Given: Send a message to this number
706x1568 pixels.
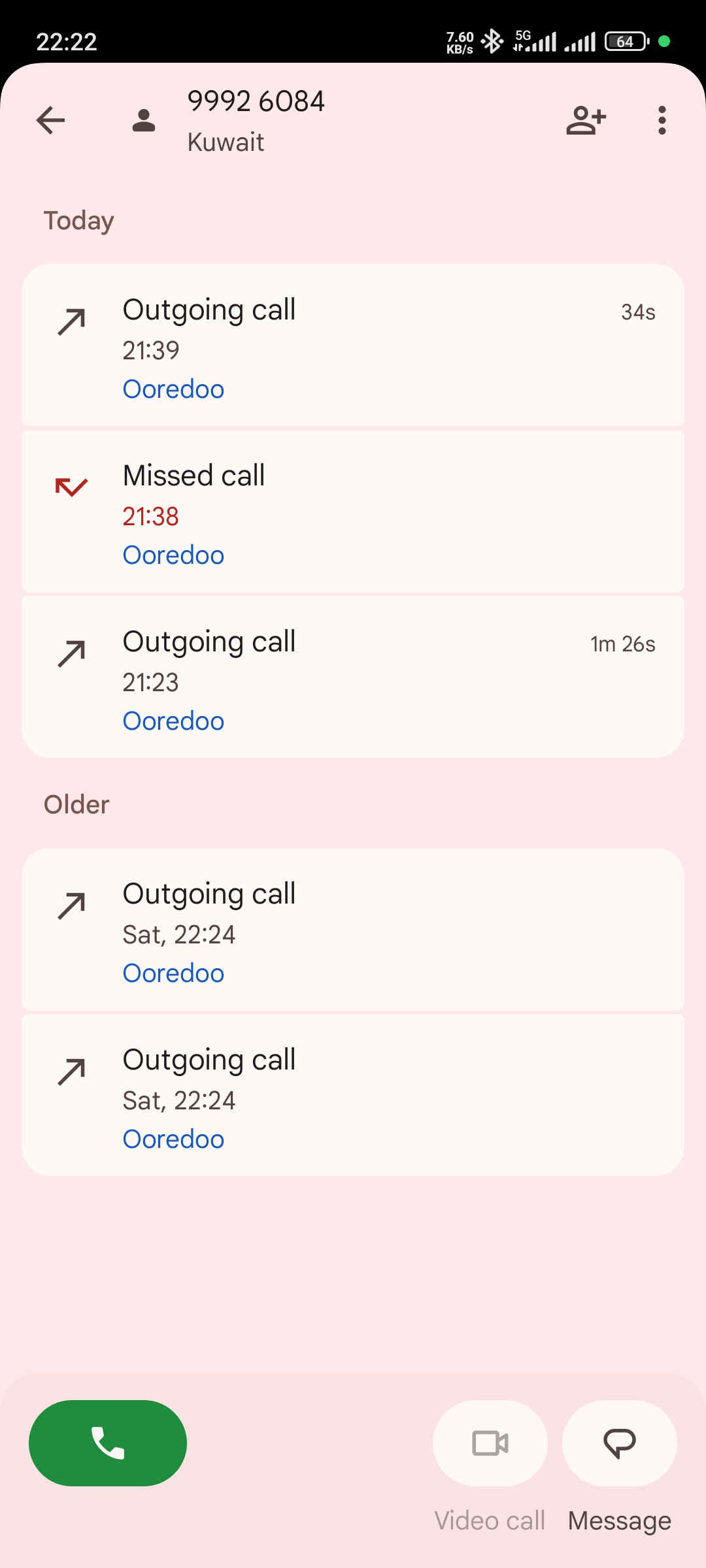Looking at the screenshot, I should pyautogui.click(x=619, y=1443).
